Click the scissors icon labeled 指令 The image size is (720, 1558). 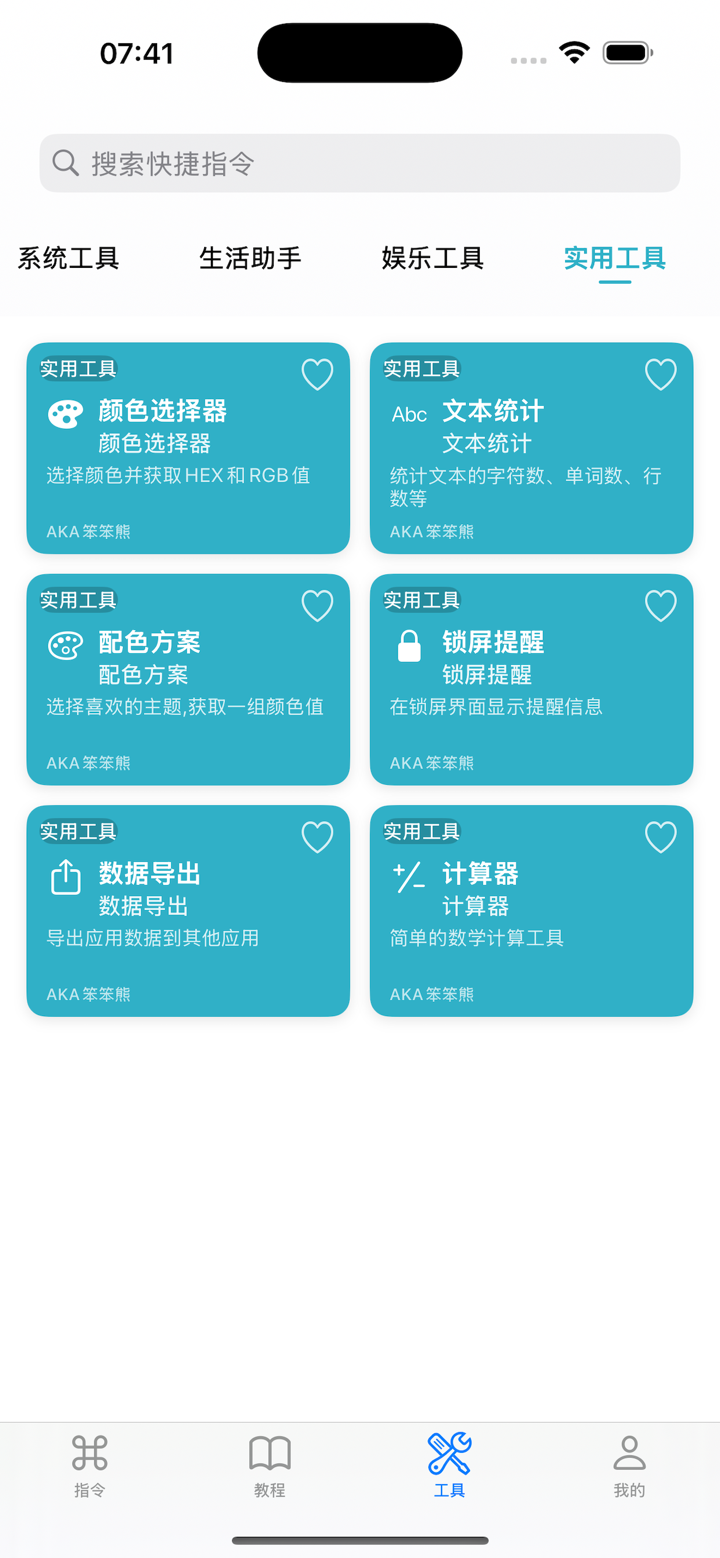(x=89, y=1450)
